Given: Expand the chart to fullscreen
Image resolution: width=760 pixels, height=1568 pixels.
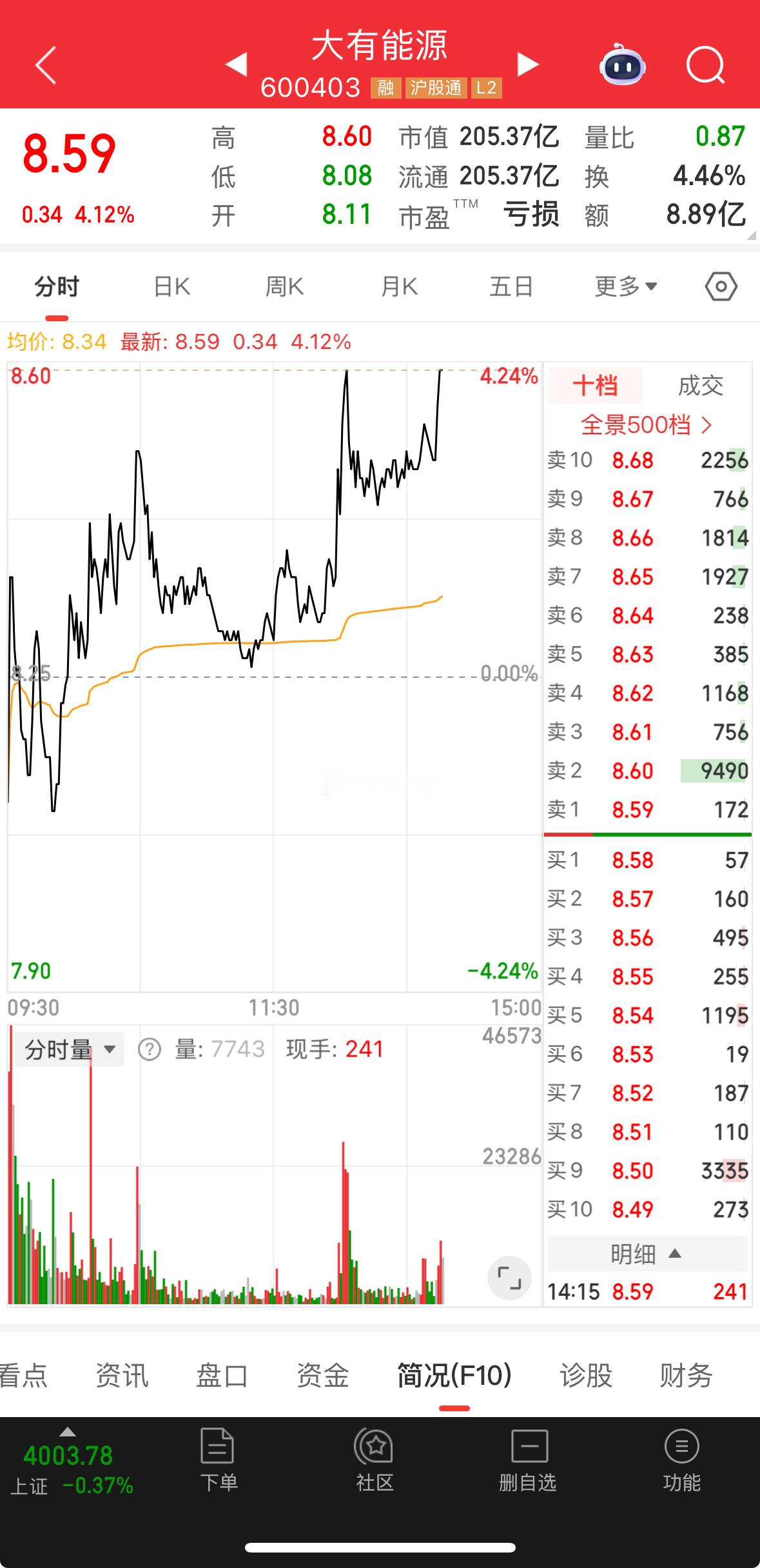Looking at the screenshot, I should 509,1278.
